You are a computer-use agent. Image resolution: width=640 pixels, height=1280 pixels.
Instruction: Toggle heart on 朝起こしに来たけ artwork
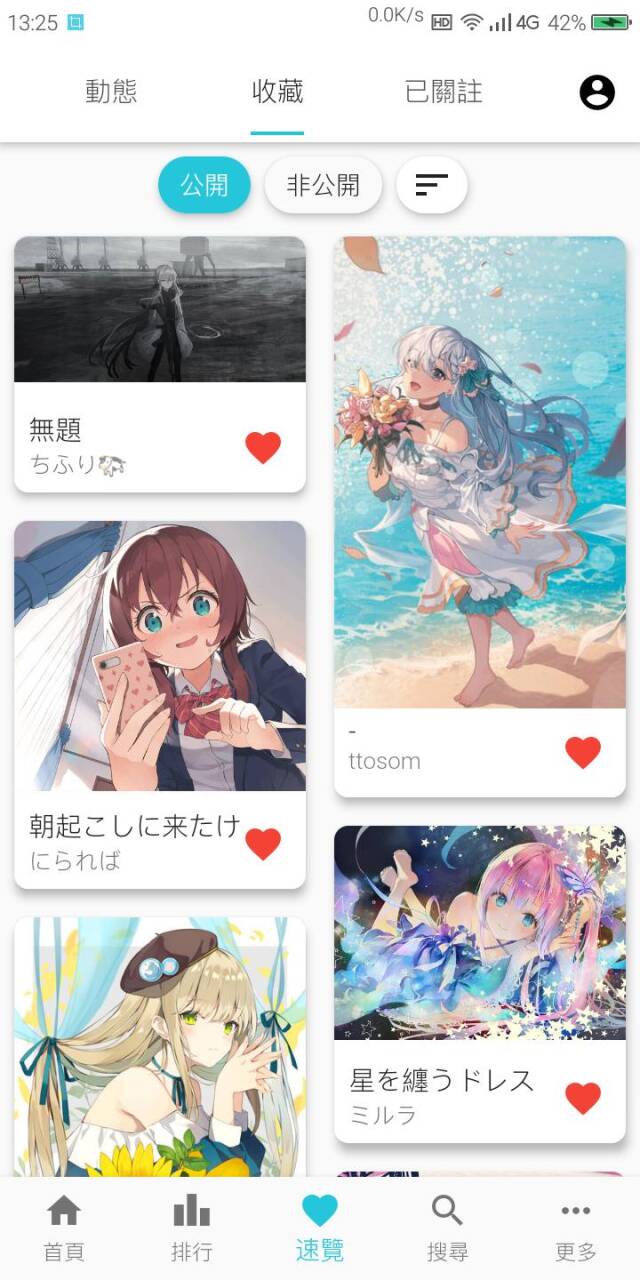pos(263,844)
